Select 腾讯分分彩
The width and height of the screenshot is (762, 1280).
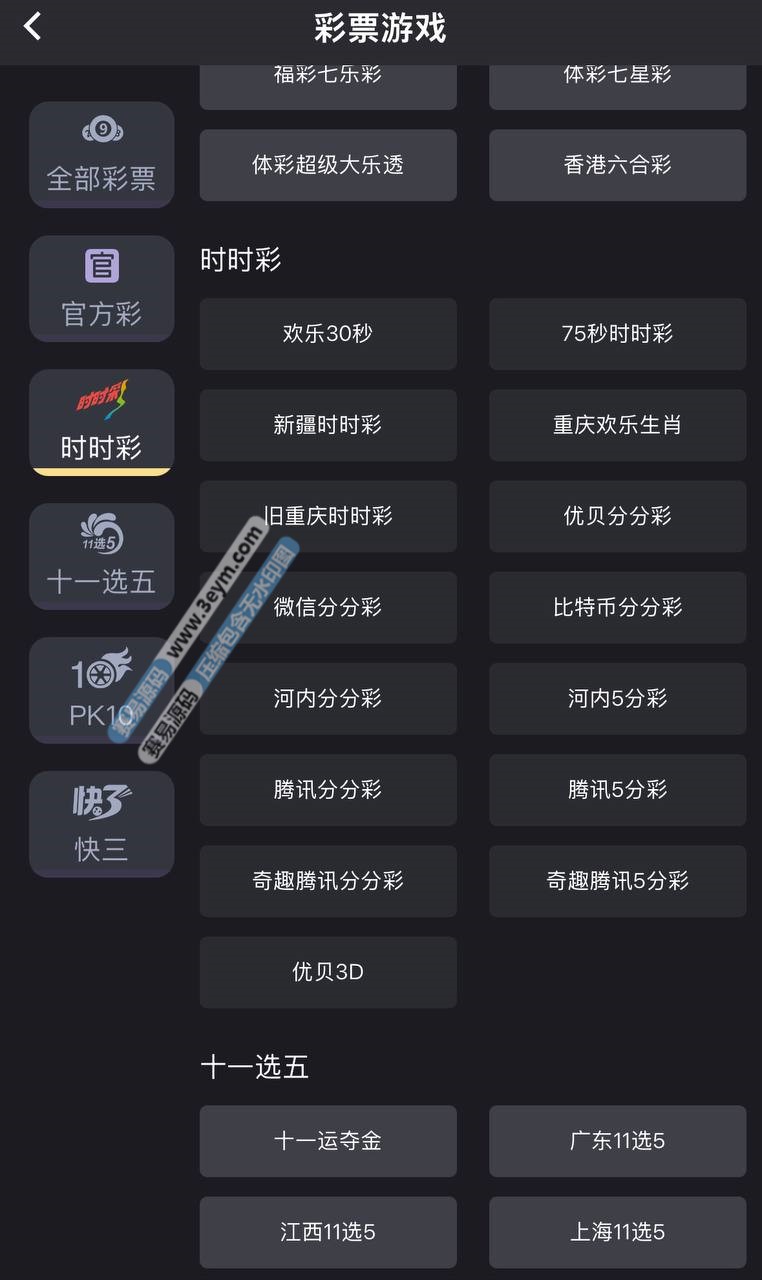click(328, 790)
